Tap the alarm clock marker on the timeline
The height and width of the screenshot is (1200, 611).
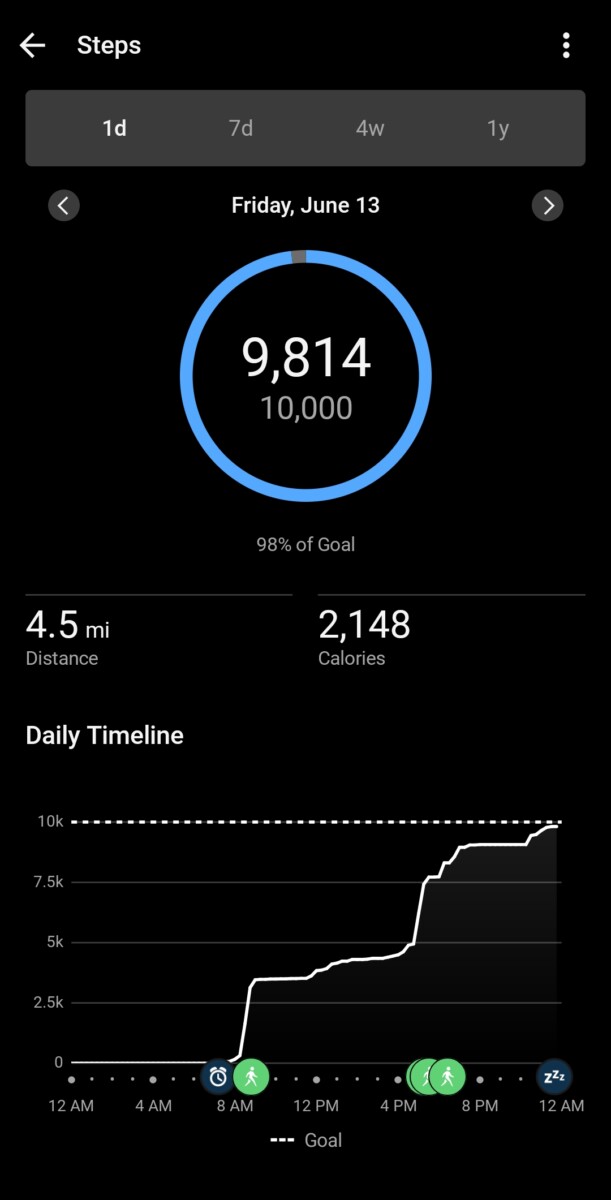218,1077
